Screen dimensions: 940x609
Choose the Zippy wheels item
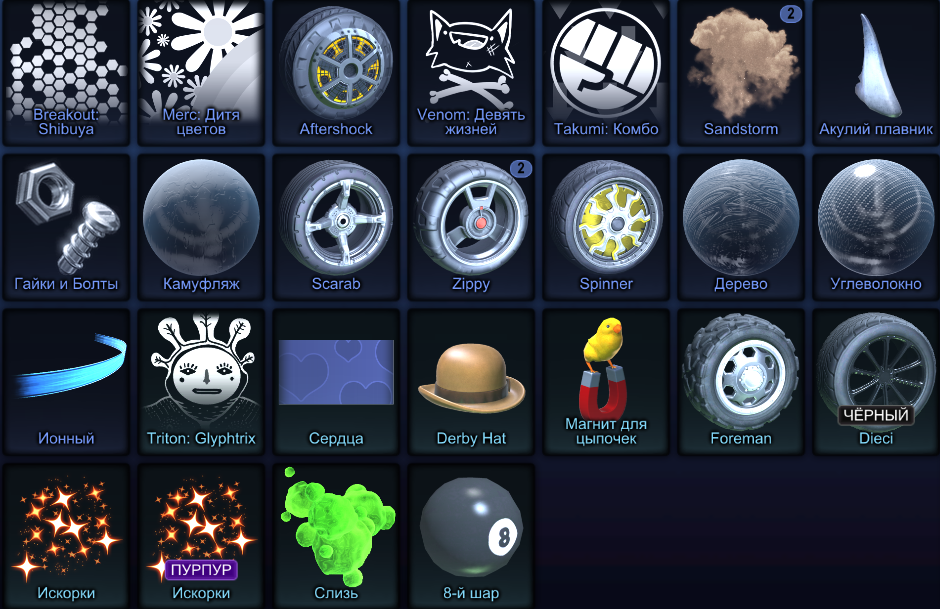tap(471, 225)
